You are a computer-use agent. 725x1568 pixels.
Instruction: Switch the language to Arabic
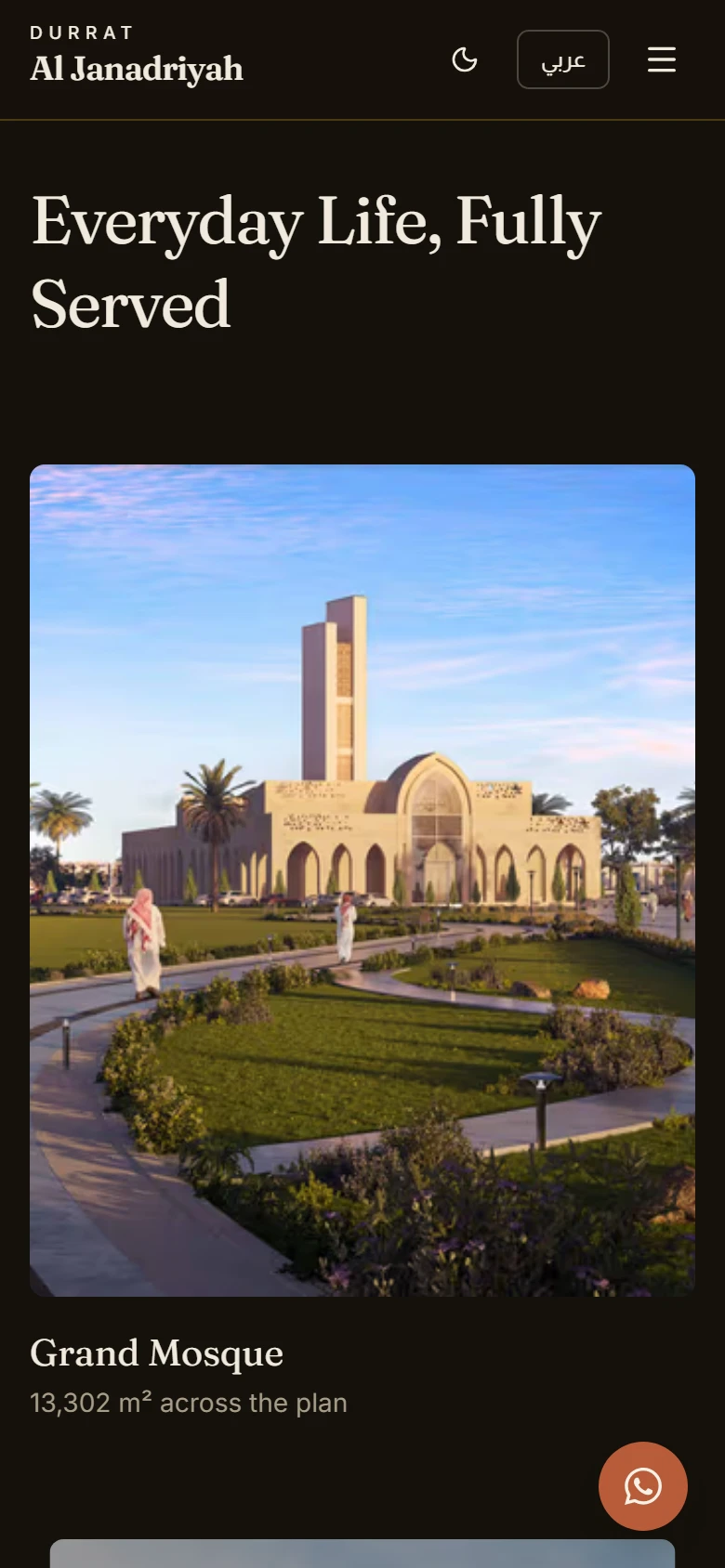coord(563,59)
